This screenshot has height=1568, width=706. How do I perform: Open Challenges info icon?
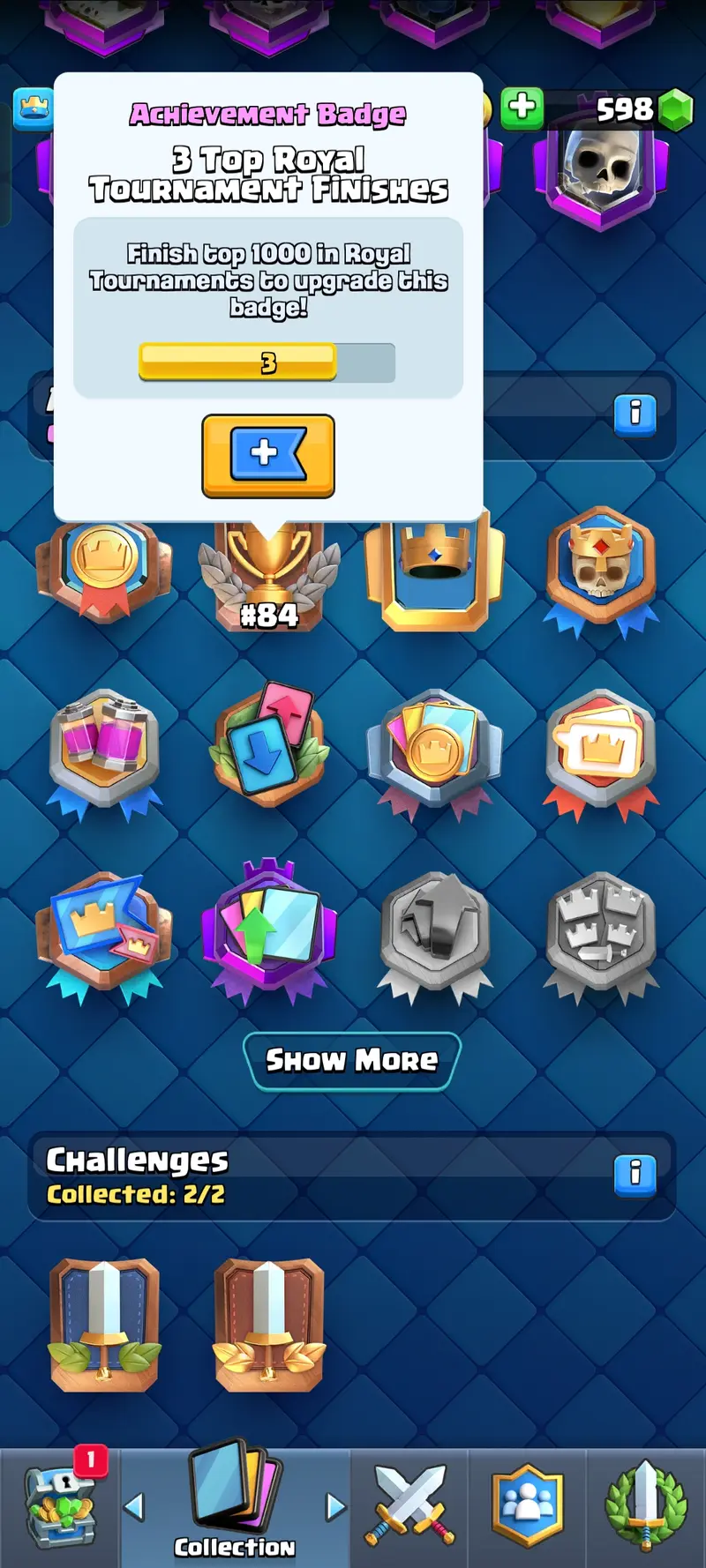coord(635,1174)
